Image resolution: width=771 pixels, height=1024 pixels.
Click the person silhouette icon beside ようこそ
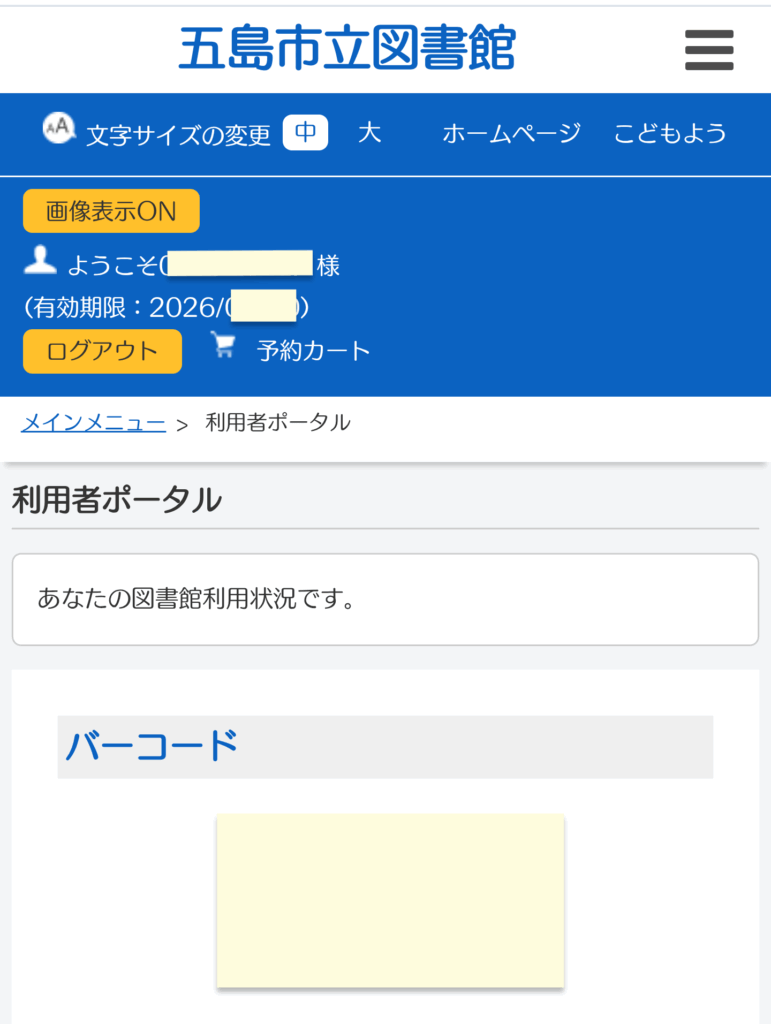[x=39, y=260]
